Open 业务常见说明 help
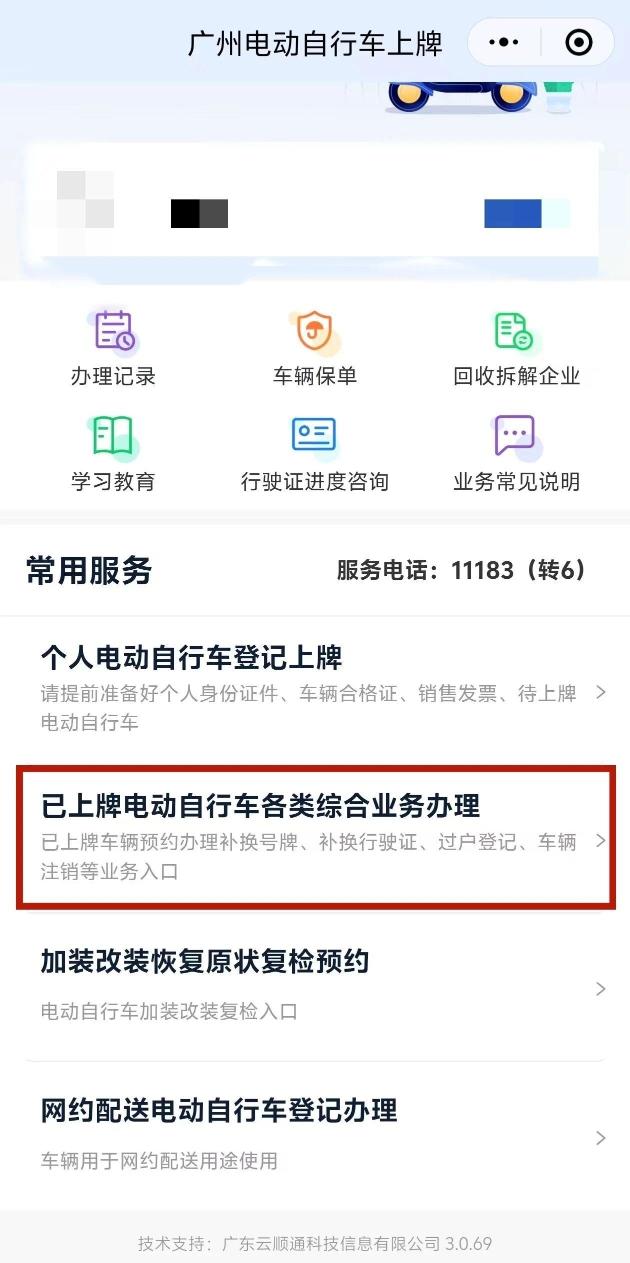The image size is (630, 1263). [516, 453]
